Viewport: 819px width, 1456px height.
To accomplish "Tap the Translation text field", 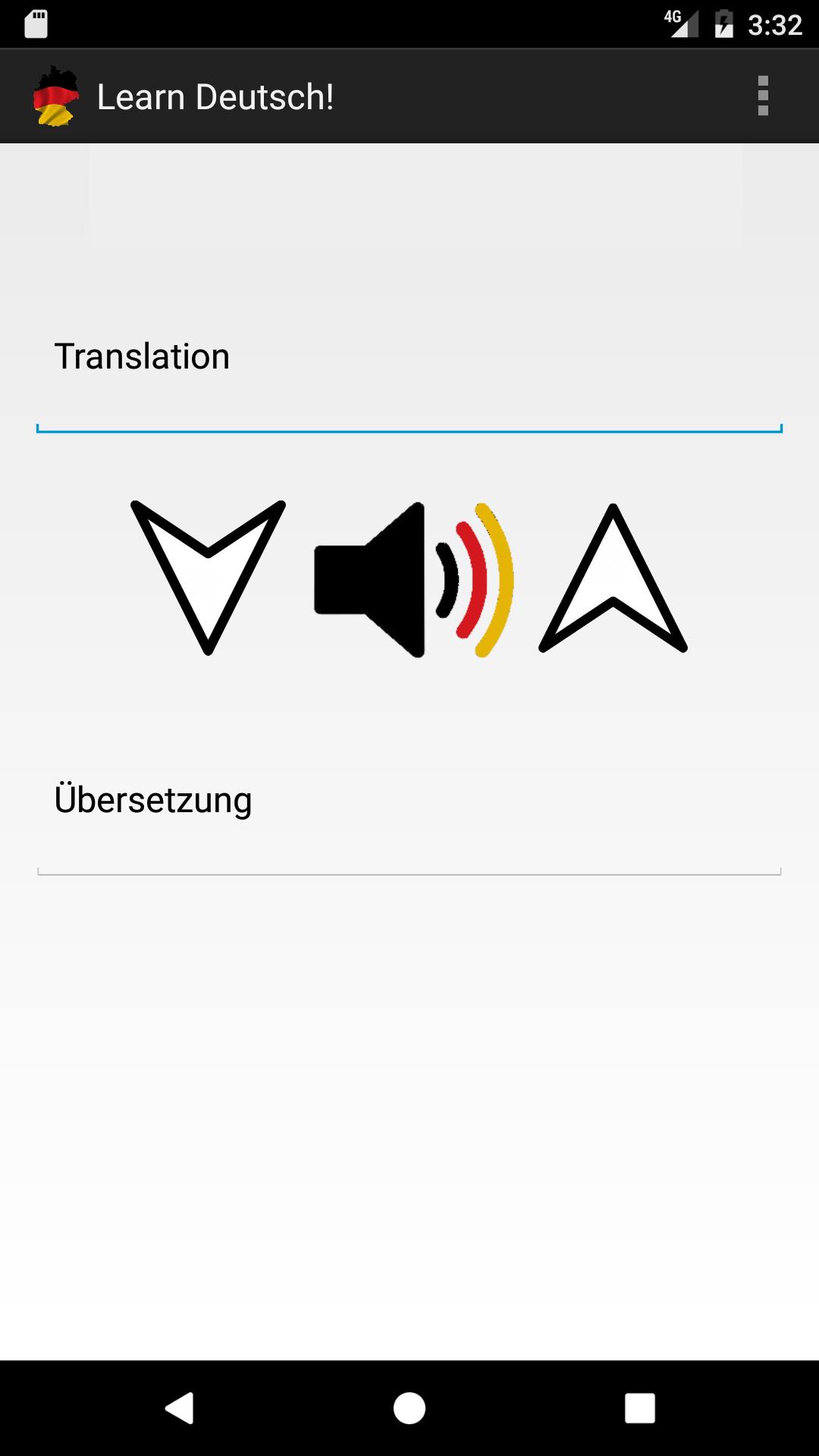I will pos(409,379).
